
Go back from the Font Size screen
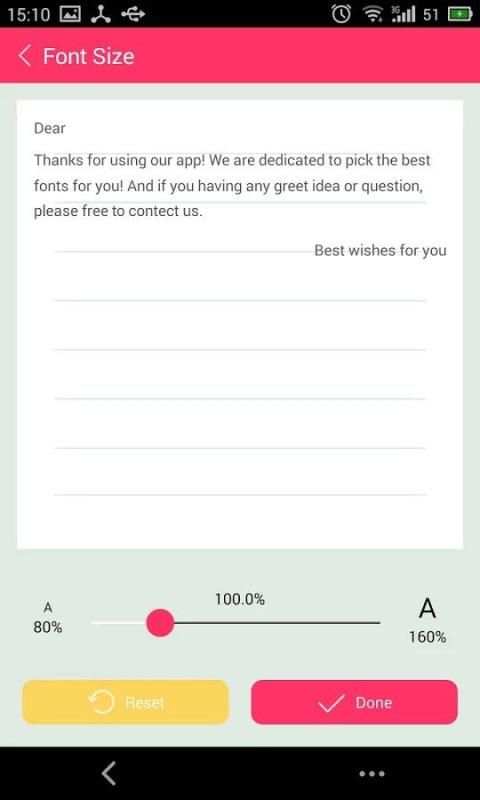point(24,56)
